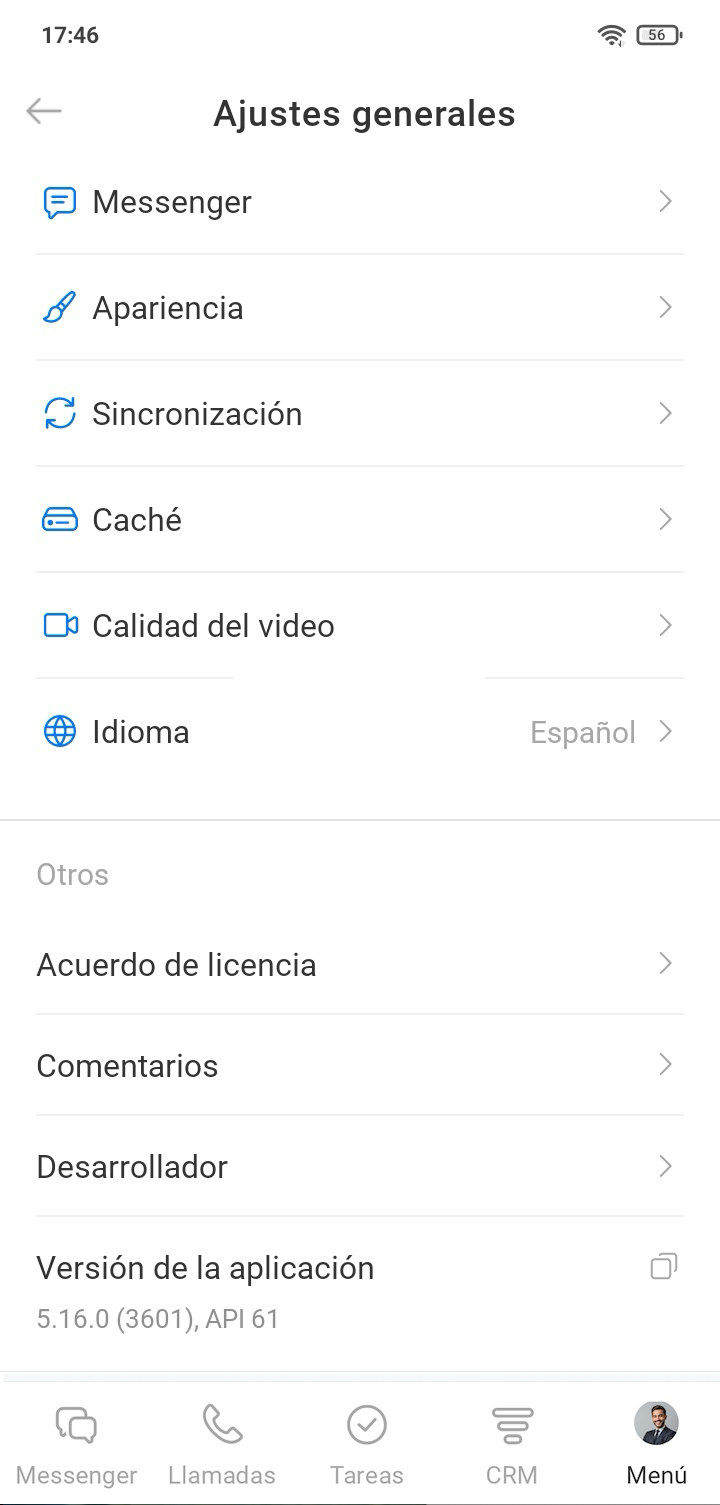
Task: Open Sincronización settings
Action: click(x=360, y=414)
